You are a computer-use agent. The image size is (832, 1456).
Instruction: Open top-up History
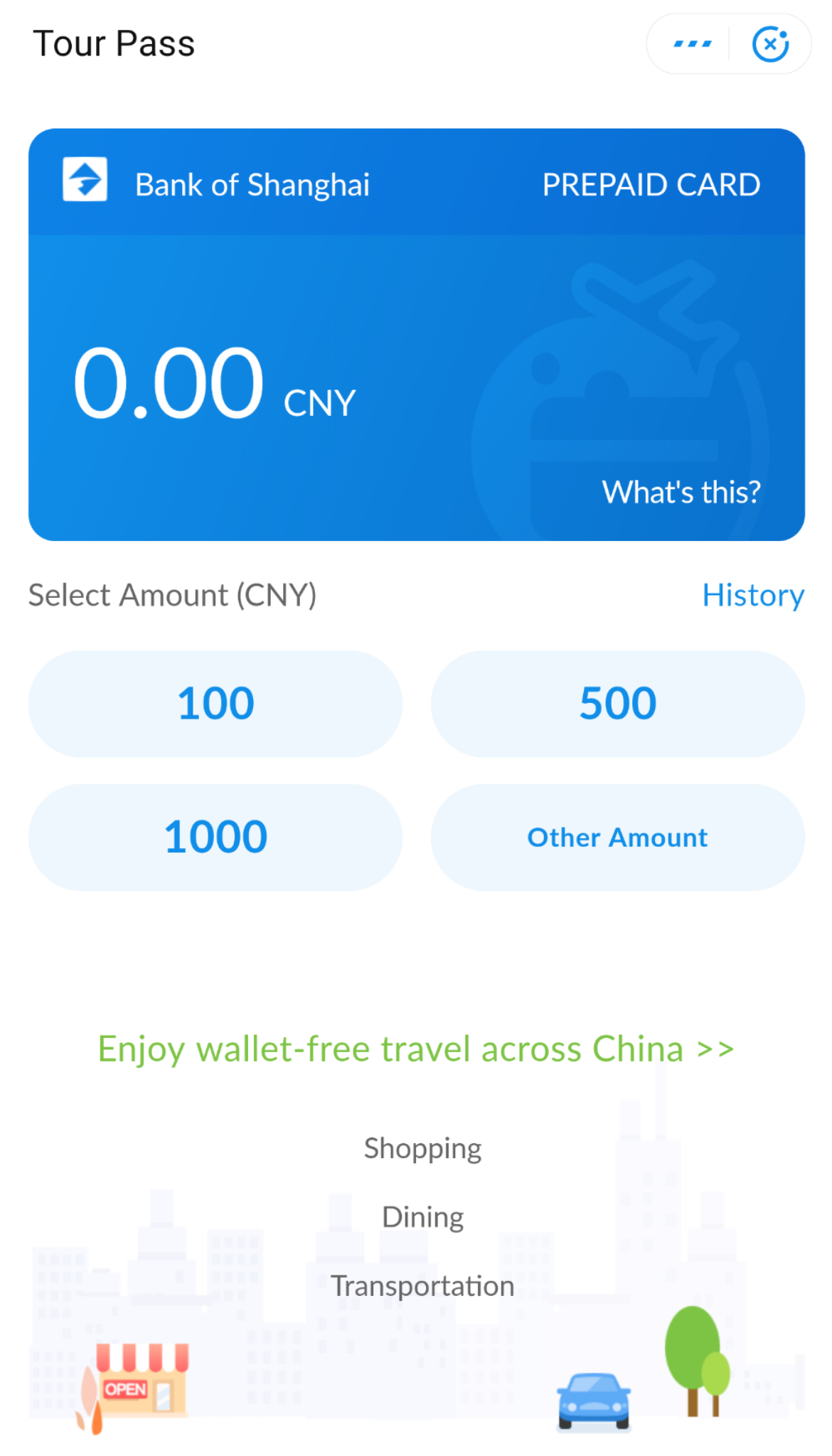[752, 595]
